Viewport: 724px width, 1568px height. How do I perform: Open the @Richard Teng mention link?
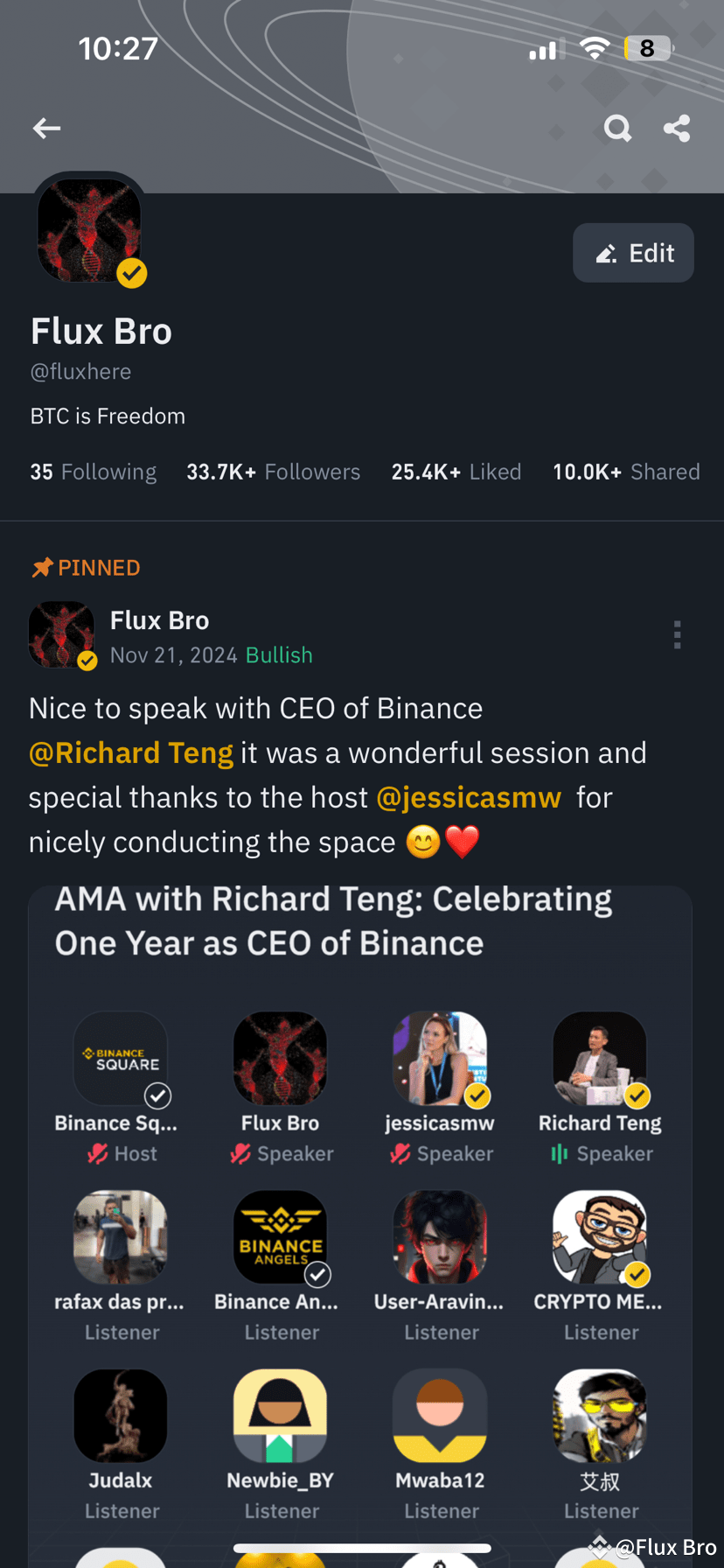pos(131,752)
